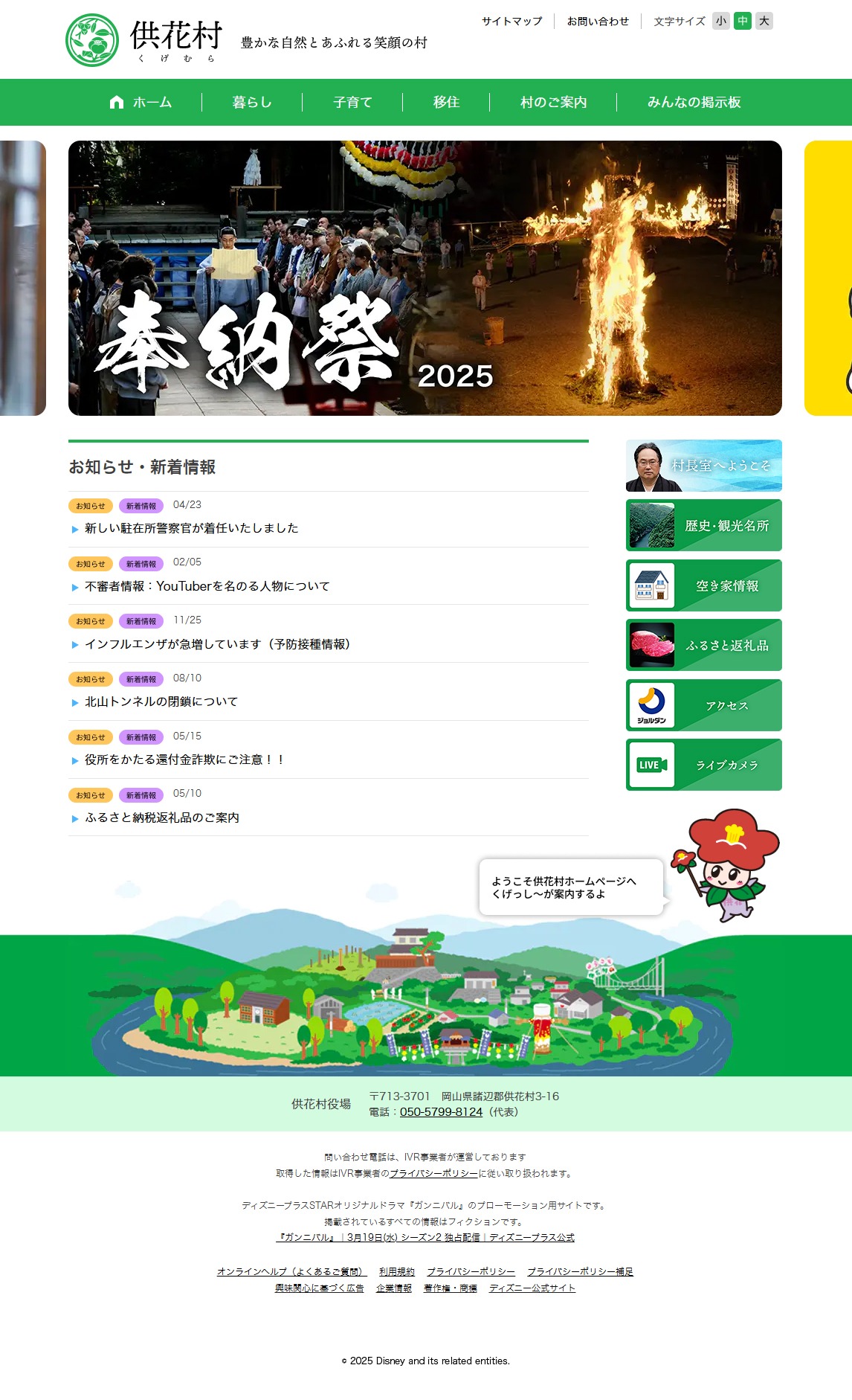852x1400 pixels.
Task: Open the お問い合わせ contact link
Action: 598,22
